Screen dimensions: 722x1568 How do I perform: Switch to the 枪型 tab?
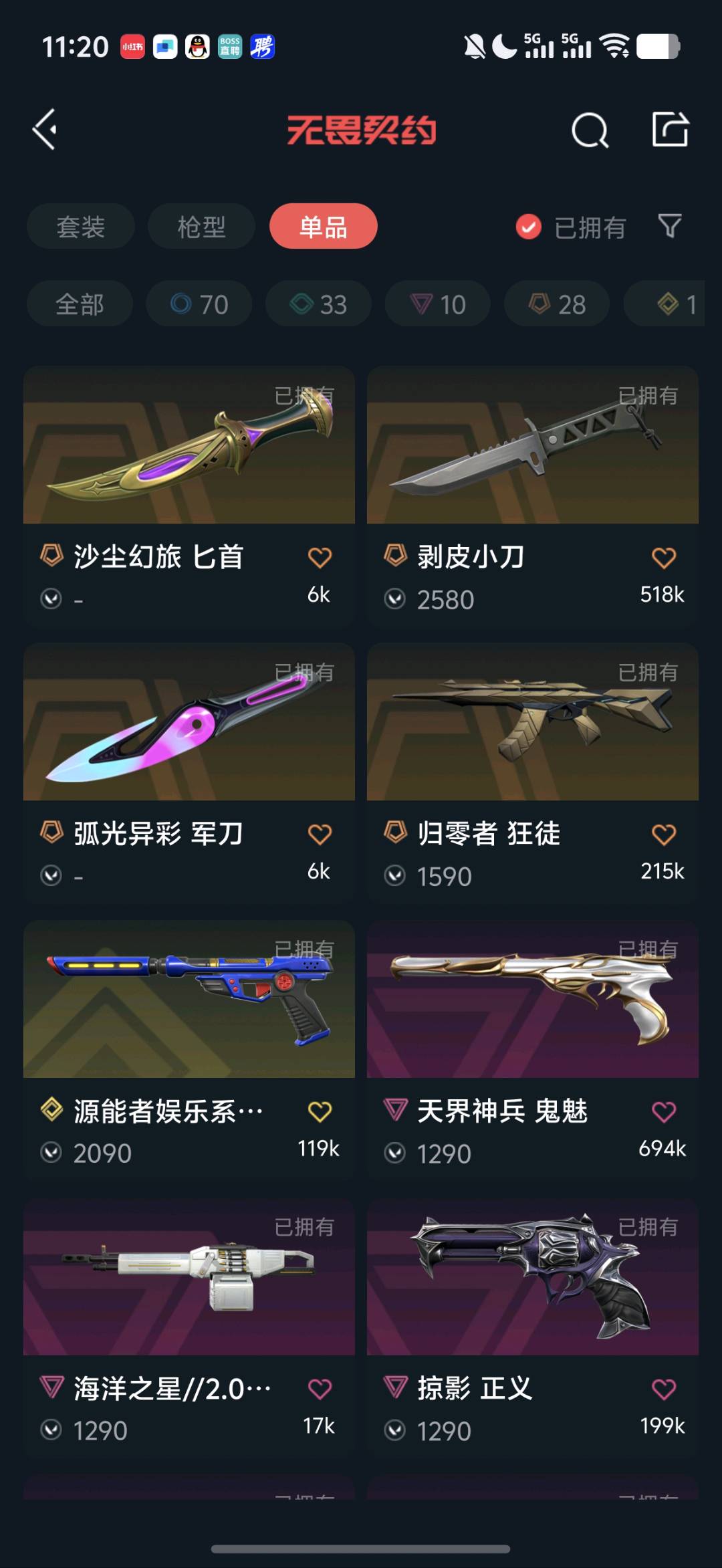201,227
